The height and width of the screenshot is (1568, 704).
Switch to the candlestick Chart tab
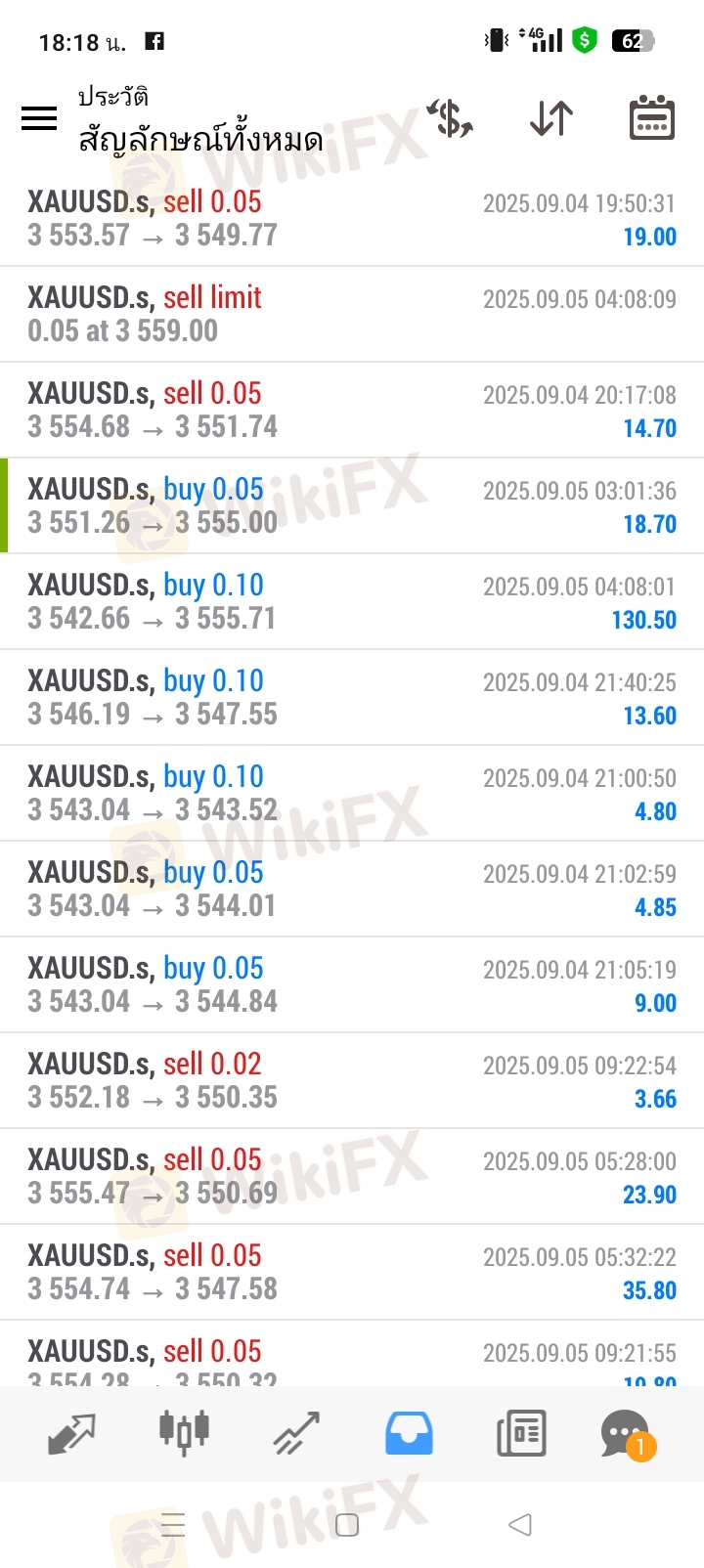pos(185,1431)
